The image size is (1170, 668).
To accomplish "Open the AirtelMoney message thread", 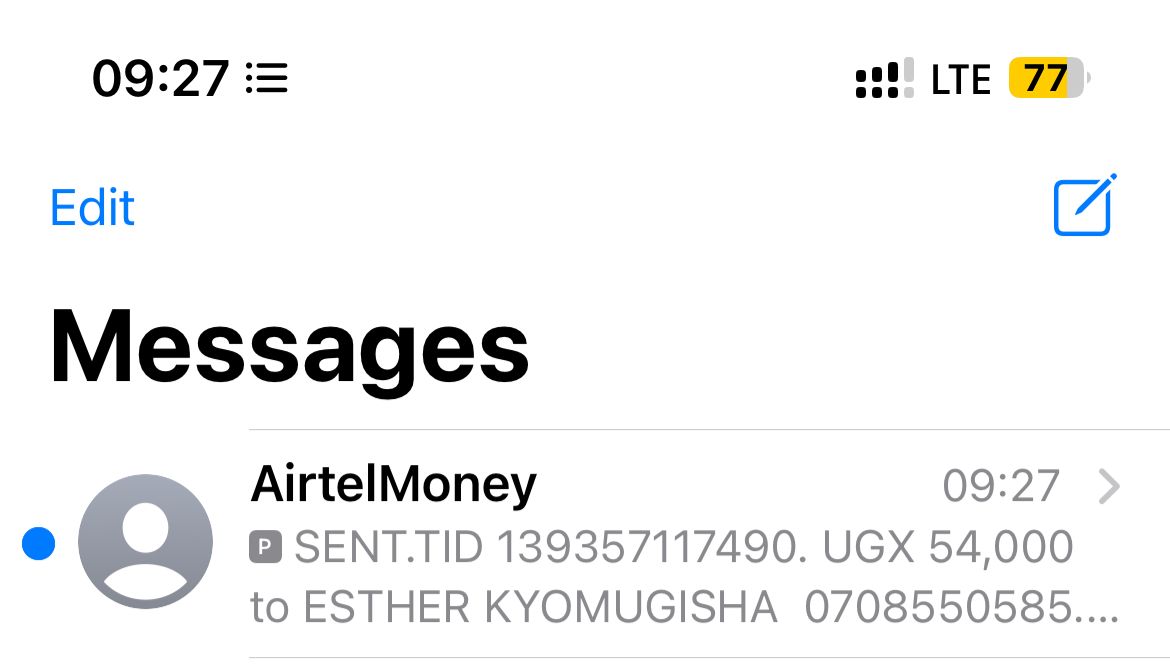I will pyautogui.click(x=585, y=543).
